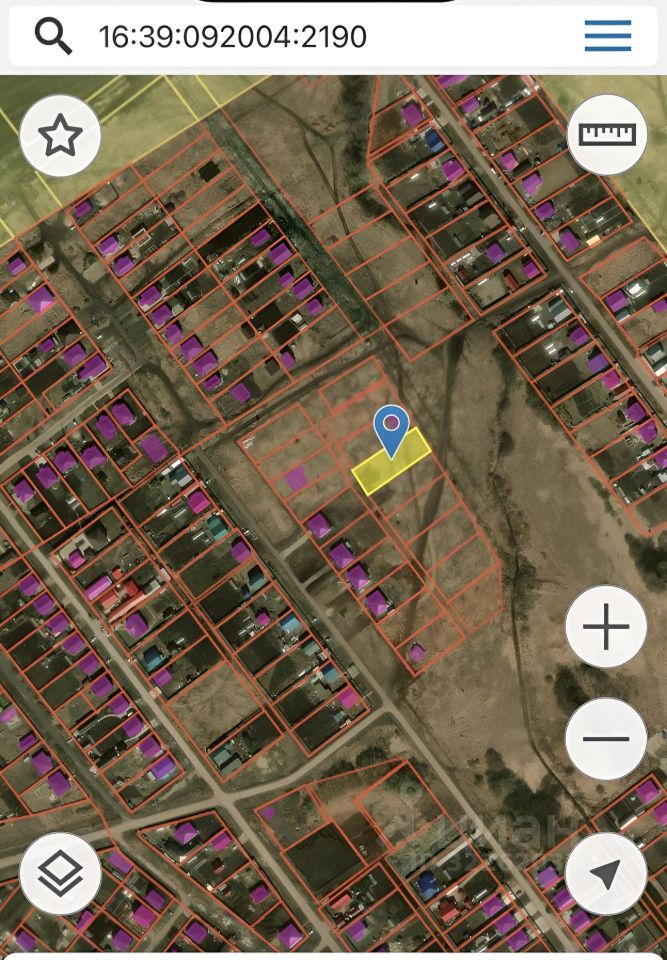
Task: Open the hamburger menu
Action: 608,37
